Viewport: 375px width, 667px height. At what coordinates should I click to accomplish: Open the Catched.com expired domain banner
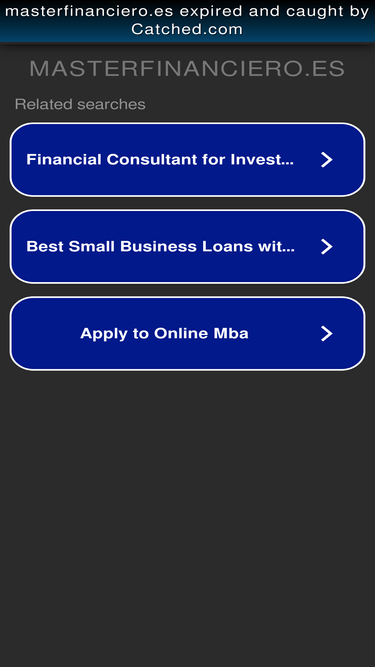[x=188, y=20]
